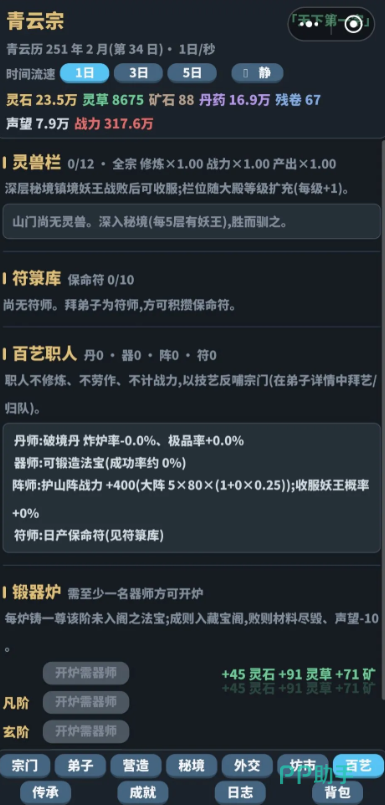Switch to the 外交 tab

pyautogui.click(x=247, y=766)
